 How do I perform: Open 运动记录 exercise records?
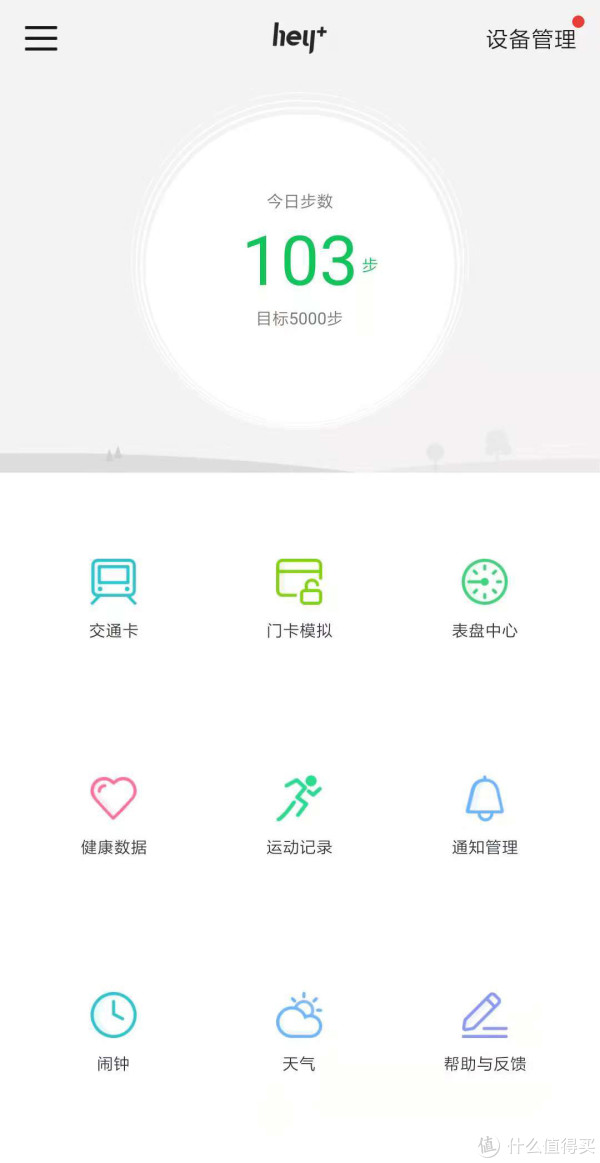(x=299, y=814)
